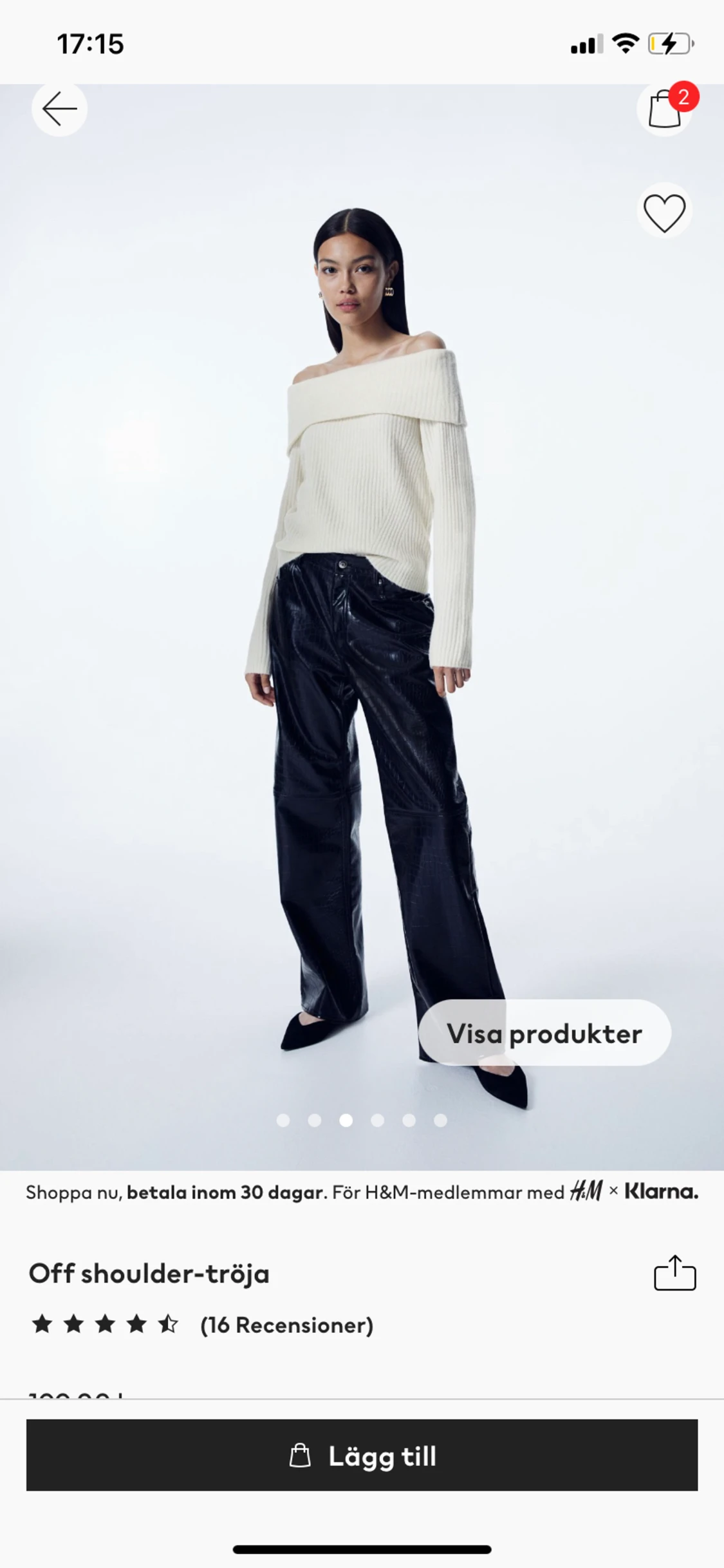Add the sweater with Lägg till

coord(362,1455)
